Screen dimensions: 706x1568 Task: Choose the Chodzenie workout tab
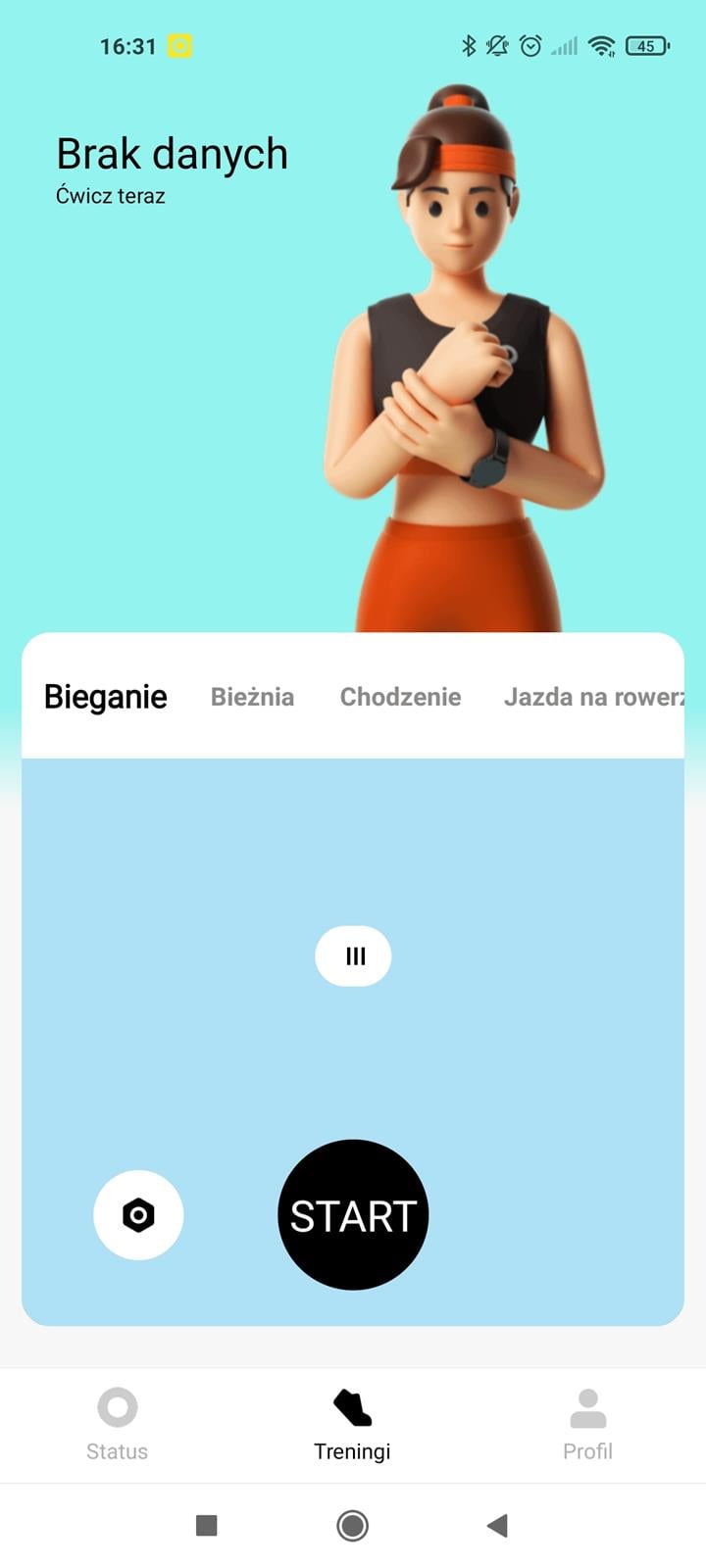[400, 697]
